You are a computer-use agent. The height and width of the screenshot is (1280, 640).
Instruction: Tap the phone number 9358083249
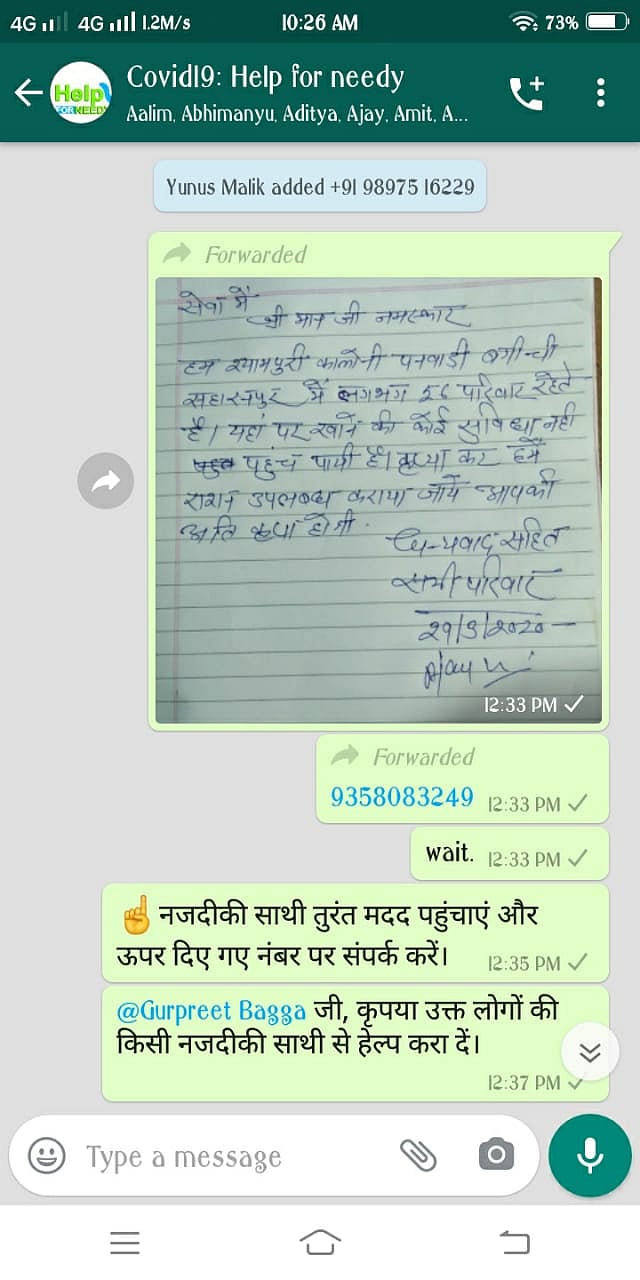point(402,797)
